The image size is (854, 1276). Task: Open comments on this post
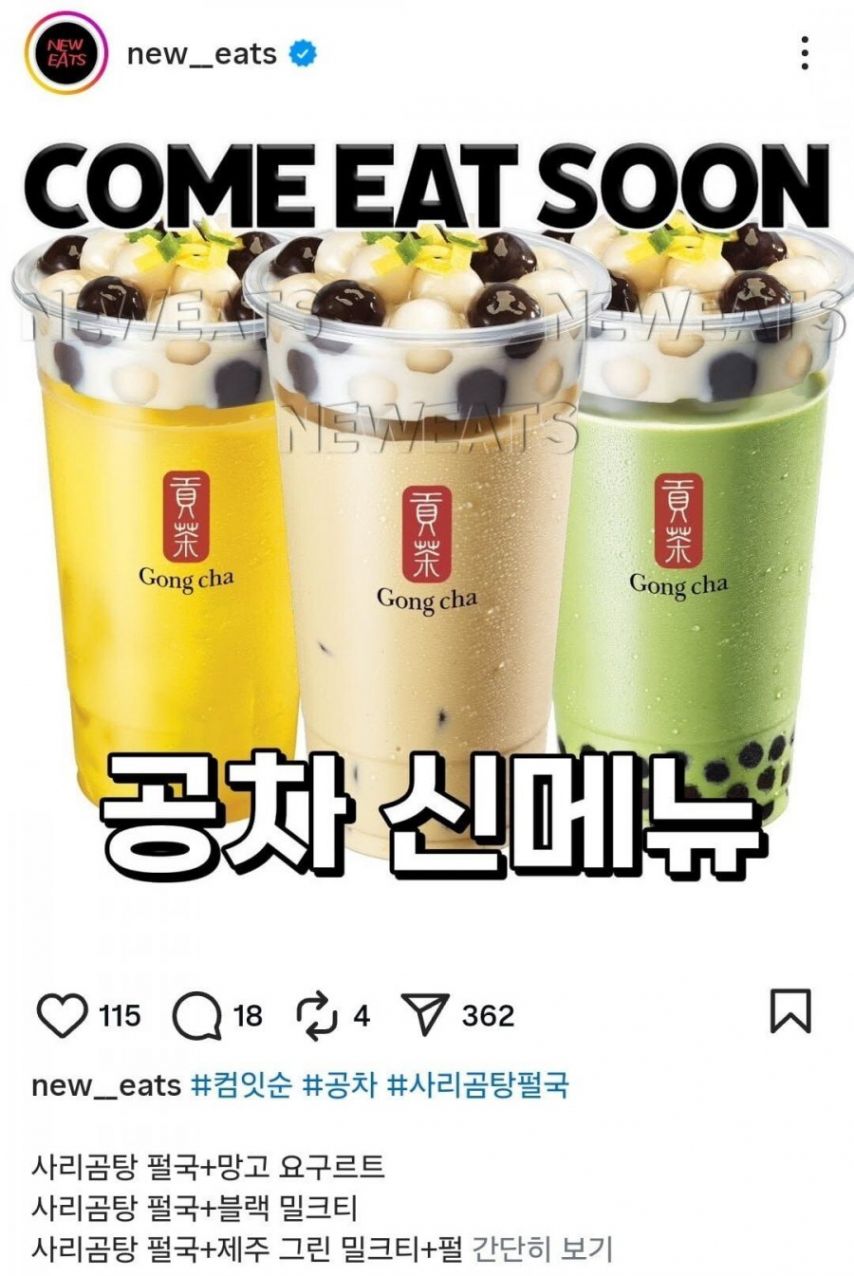[196, 1016]
